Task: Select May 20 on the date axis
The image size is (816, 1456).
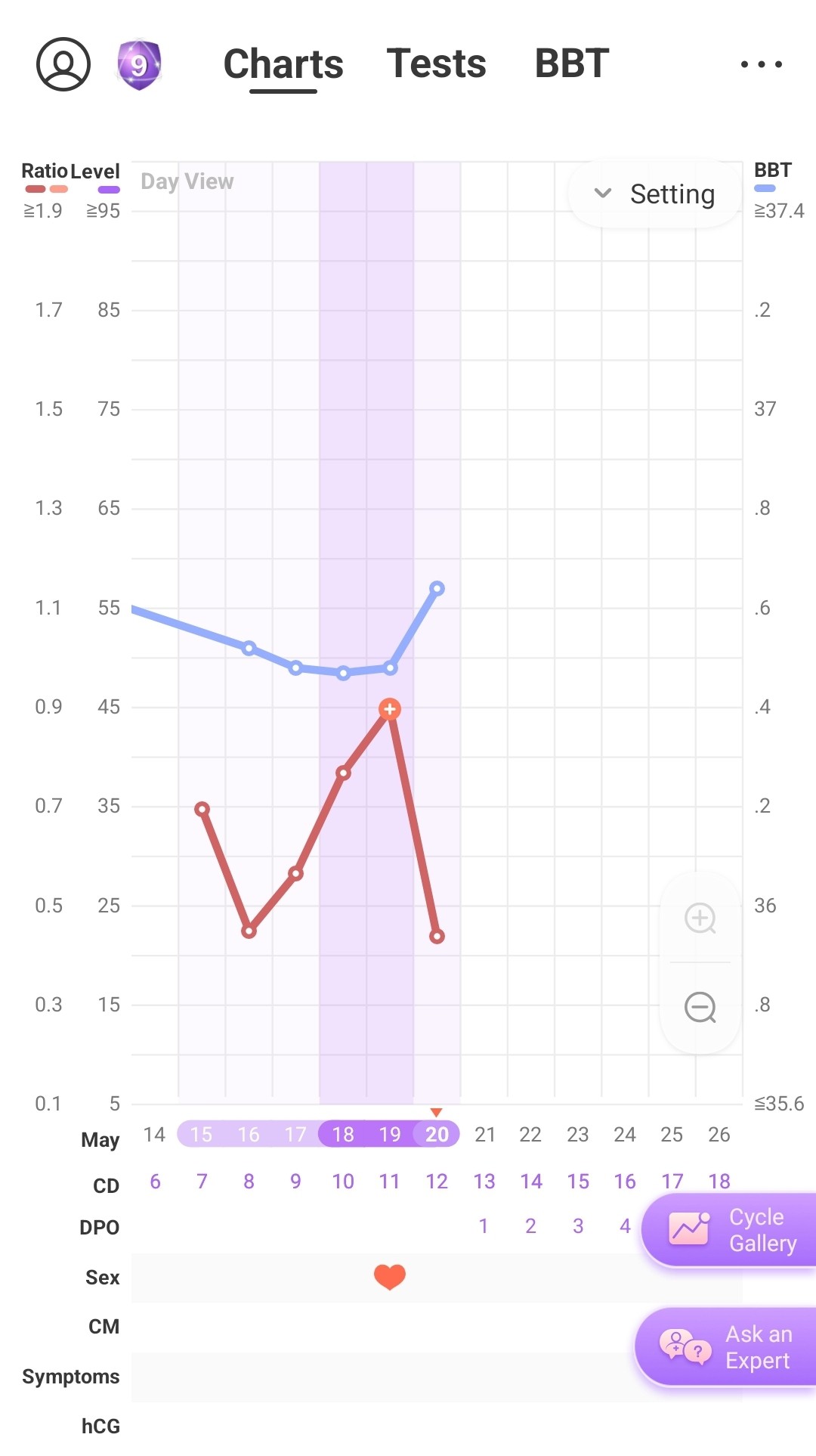Action: click(x=437, y=1134)
